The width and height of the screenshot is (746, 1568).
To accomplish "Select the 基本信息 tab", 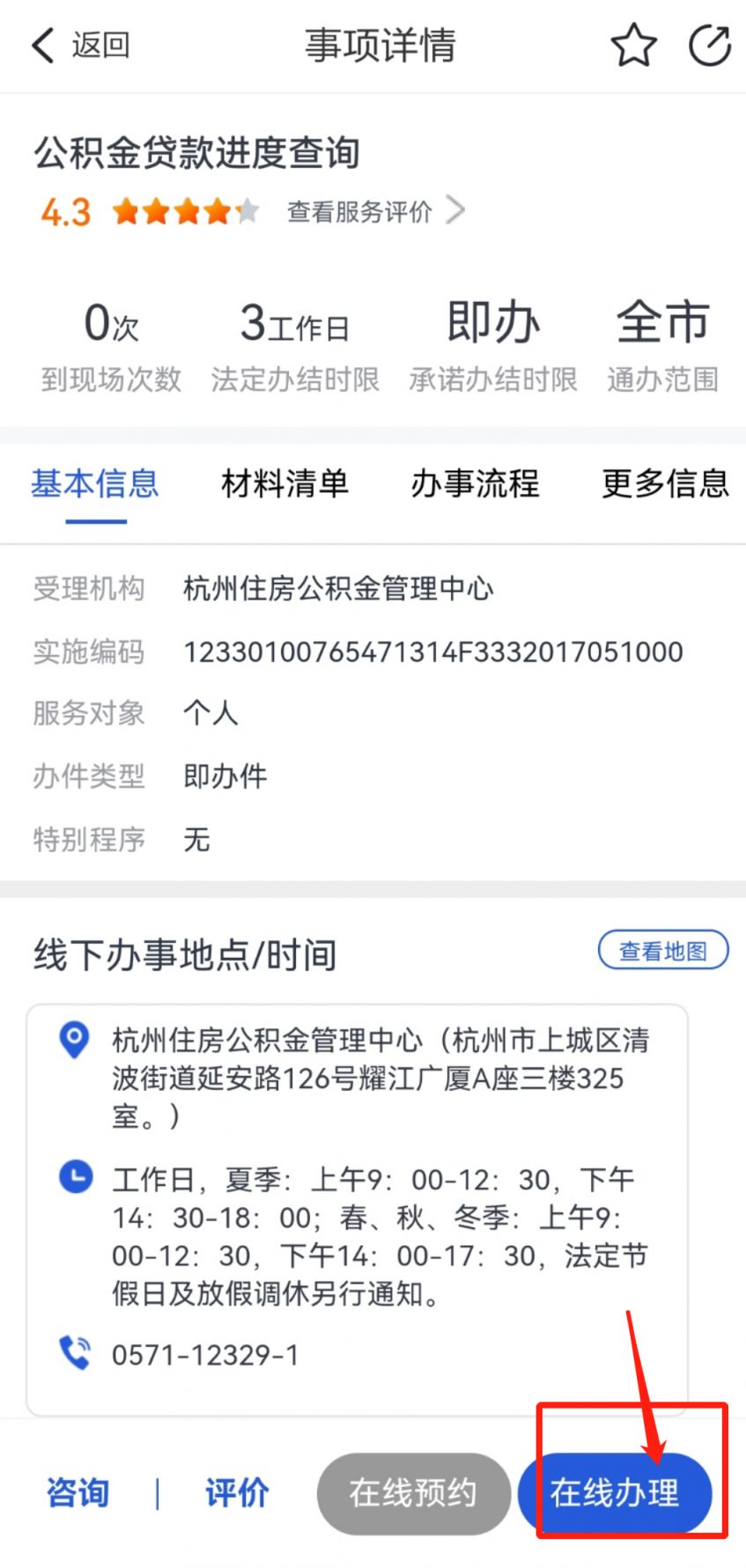I will click(95, 484).
